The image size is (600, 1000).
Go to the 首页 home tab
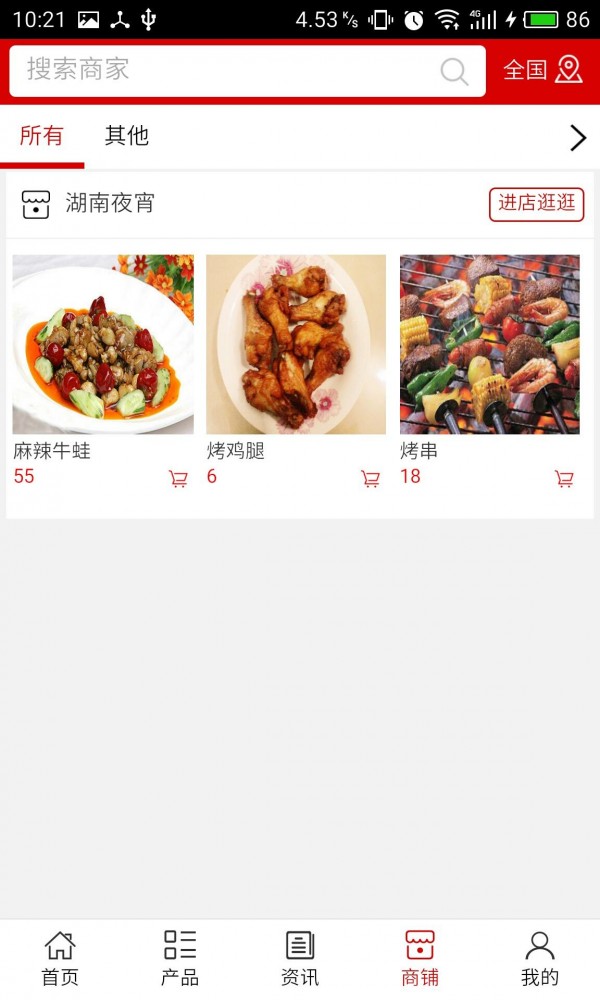[x=60, y=958]
